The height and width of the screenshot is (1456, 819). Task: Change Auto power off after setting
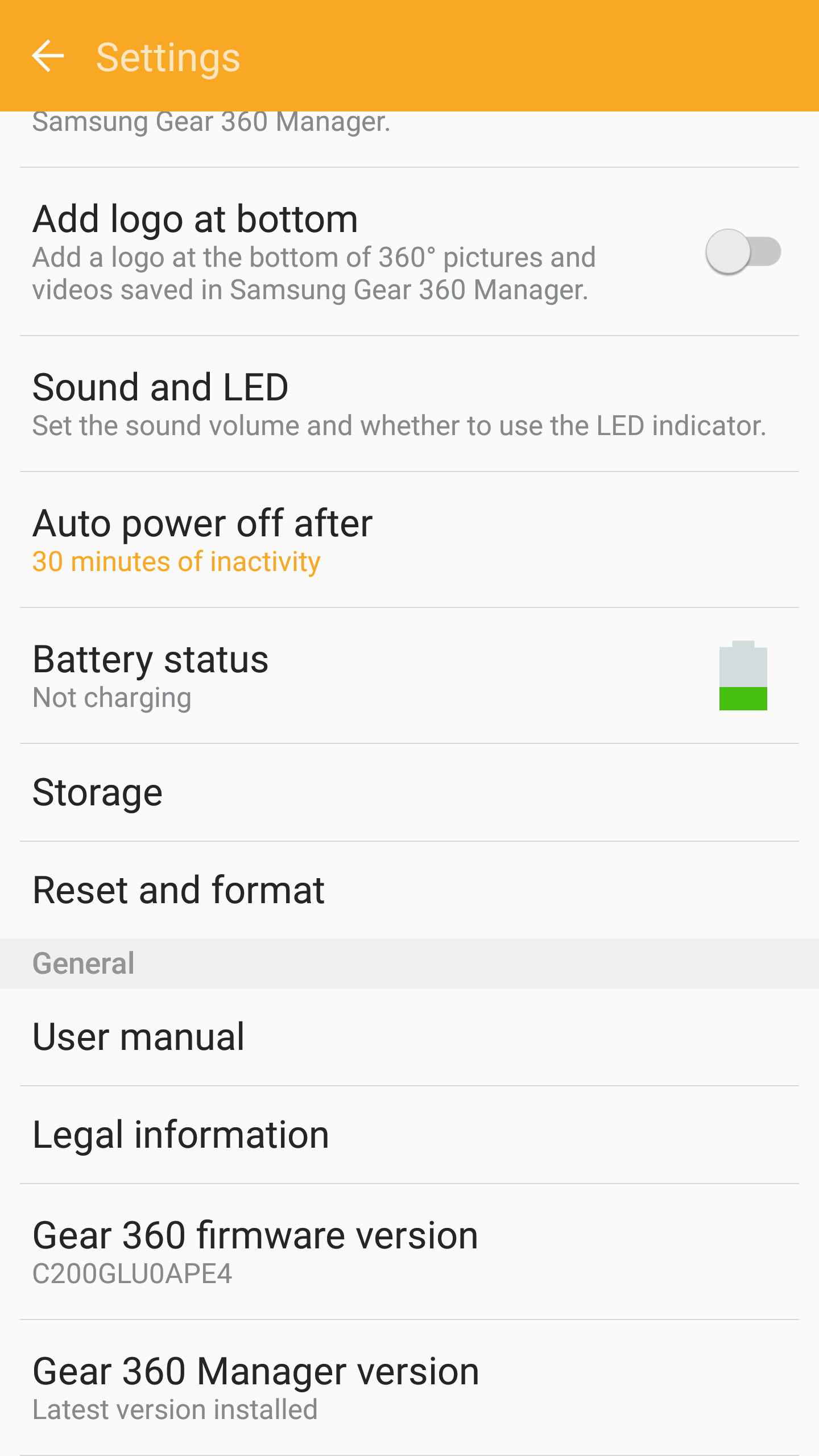409,540
